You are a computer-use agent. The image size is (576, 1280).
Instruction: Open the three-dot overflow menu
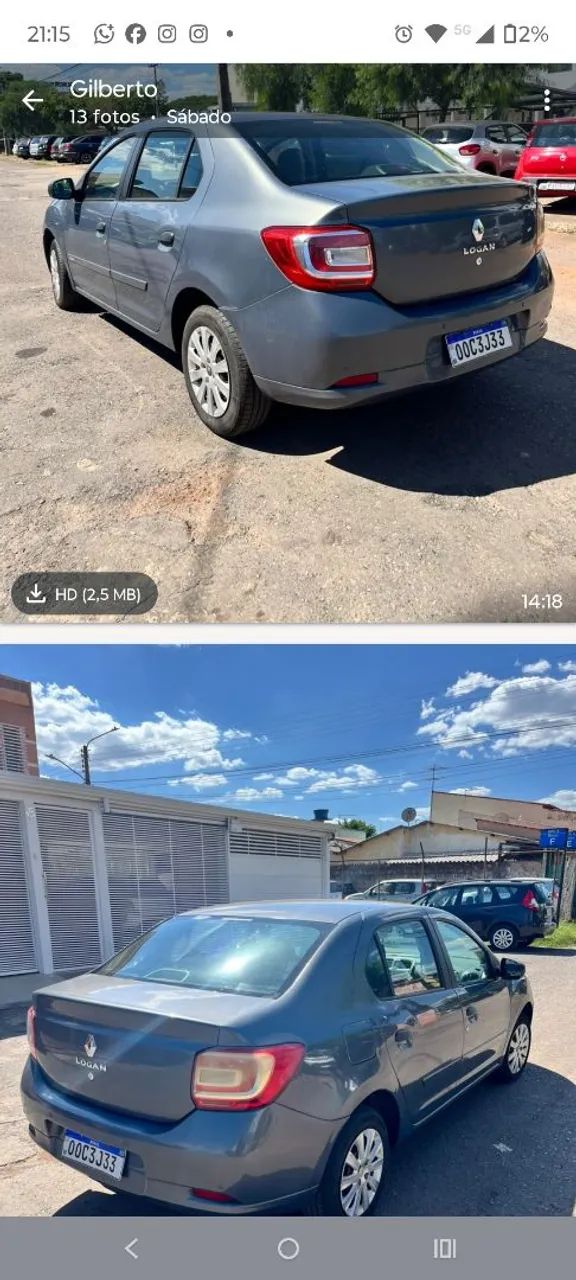coord(546,101)
